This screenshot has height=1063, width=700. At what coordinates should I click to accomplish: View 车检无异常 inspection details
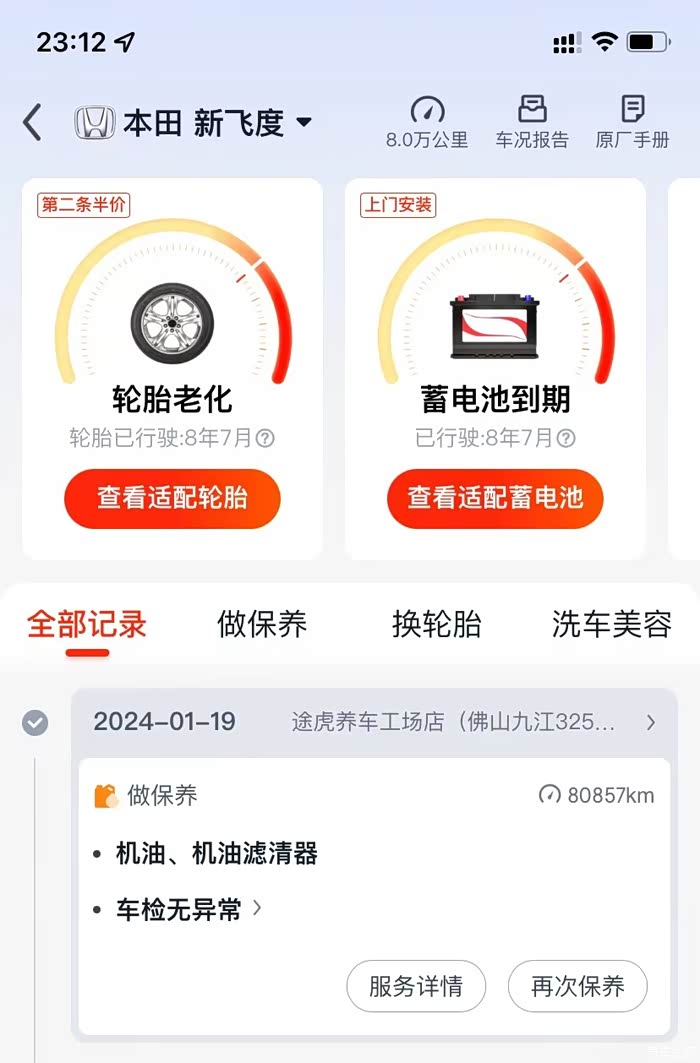coord(188,909)
